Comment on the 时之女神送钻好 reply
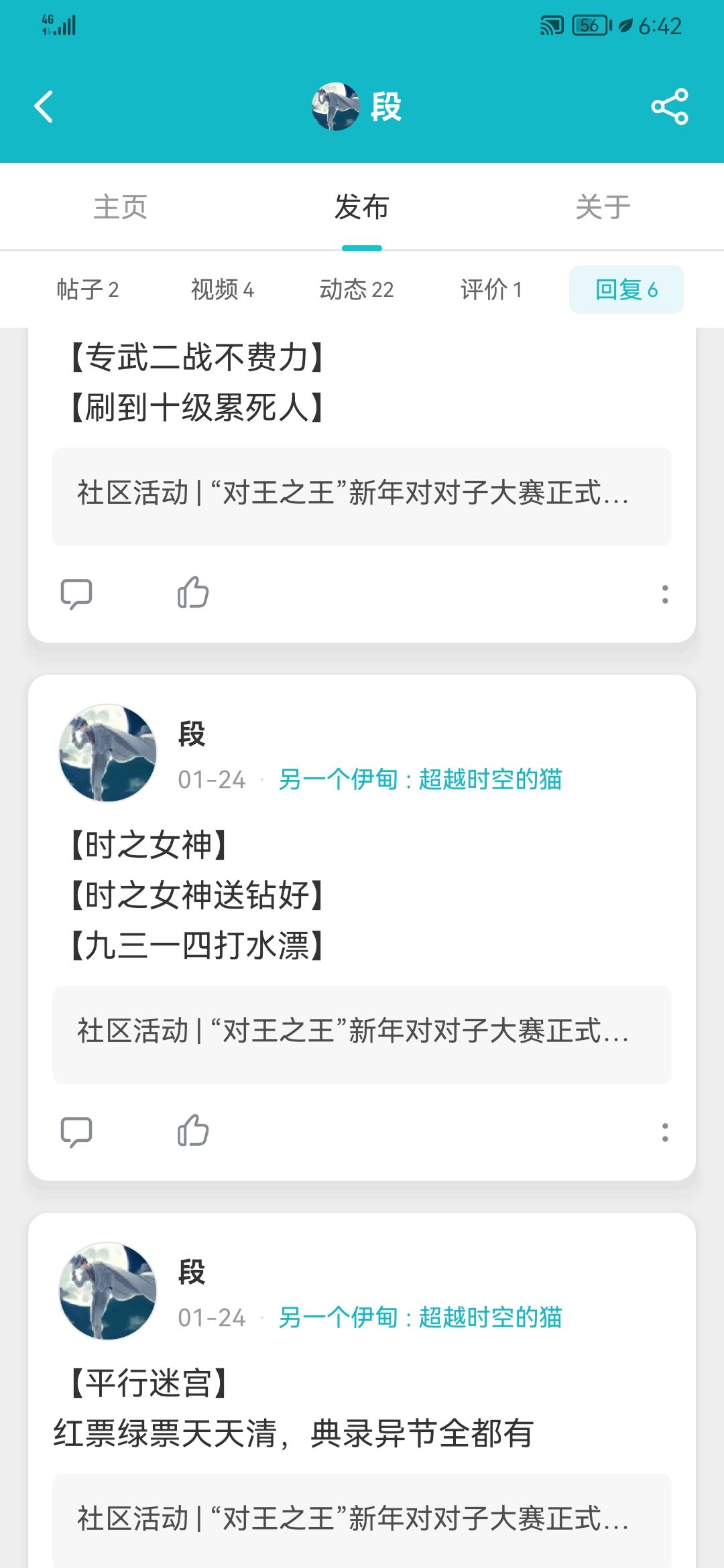 (76, 1132)
